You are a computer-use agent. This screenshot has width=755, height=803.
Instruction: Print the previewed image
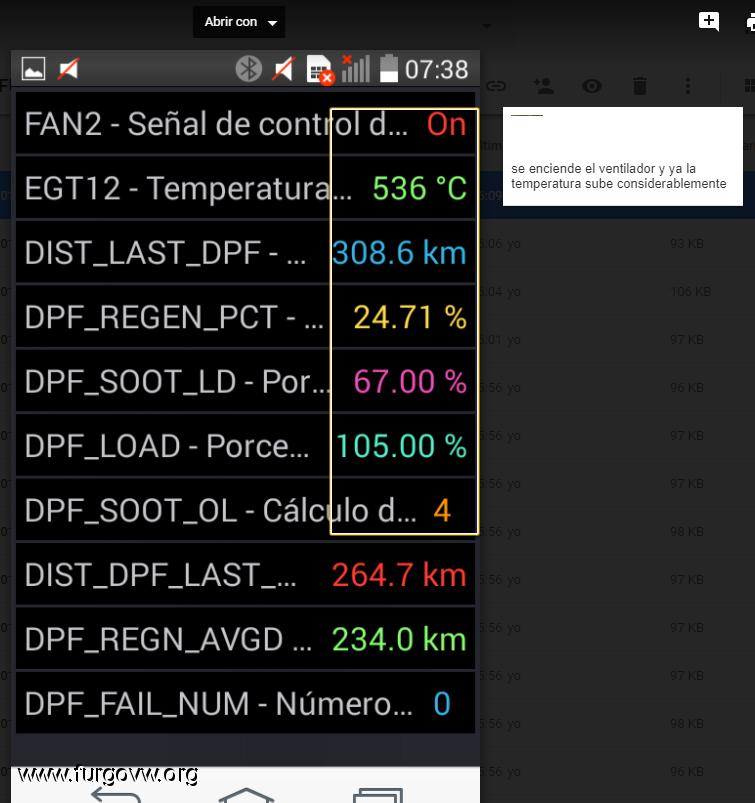click(x=749, y=21)
